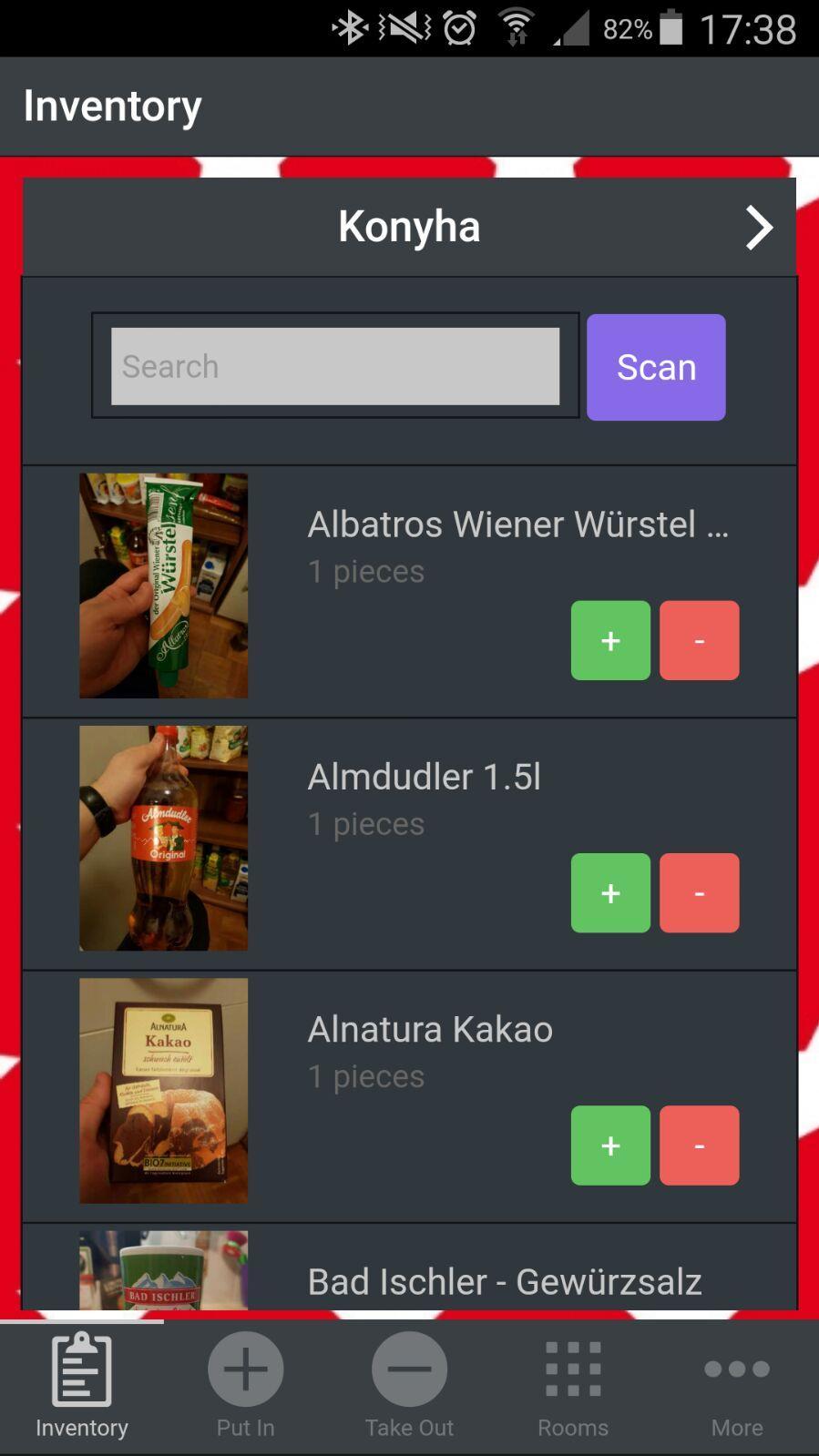This screenshot has width=819, height=1456.
Task: Add one Albatros Wiener Würstel piece
Action: pos(610,640)
